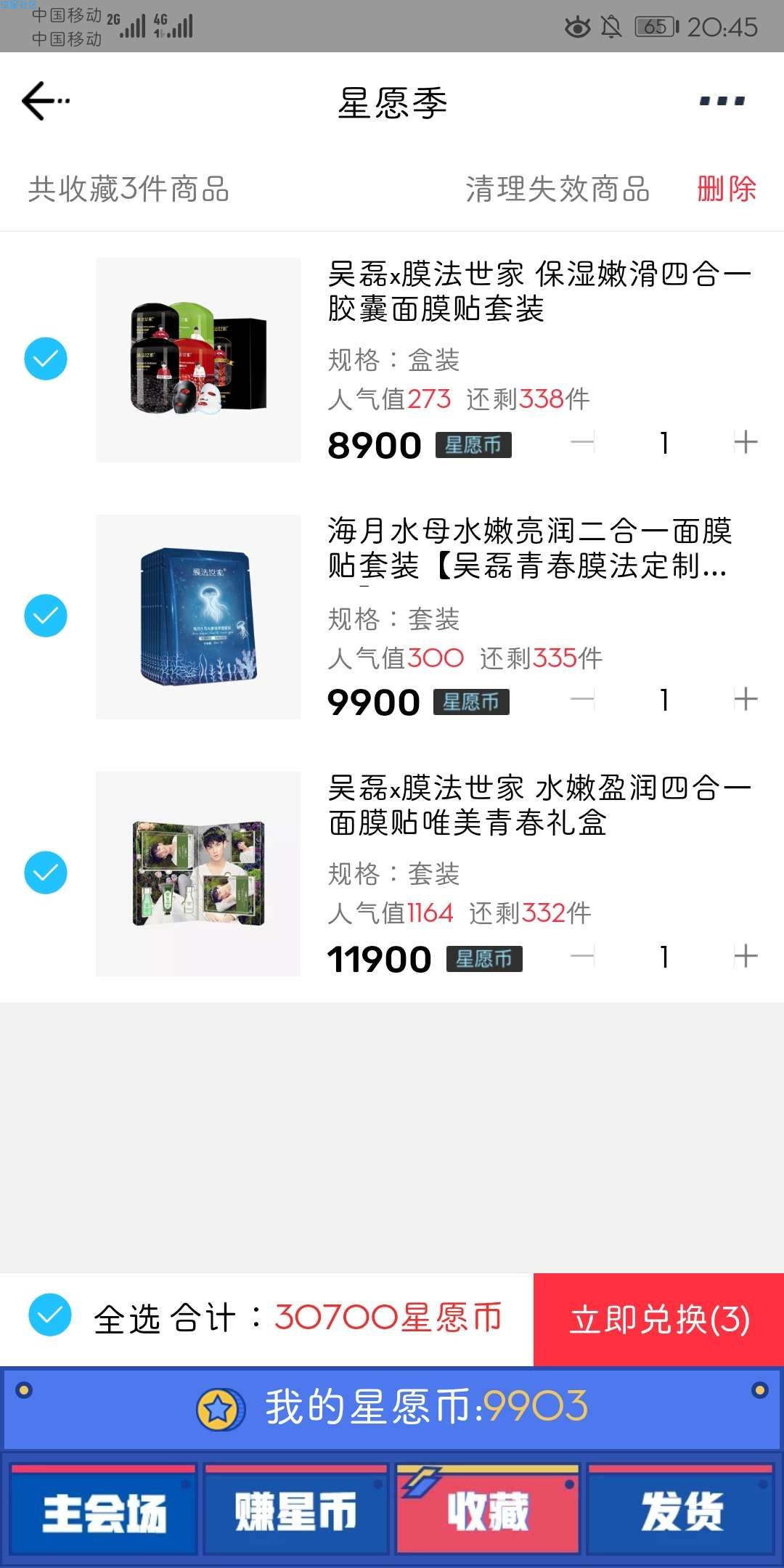
Task: Uncheck the 水嫩盈润四合一礼盒 item
Action: 46,873
